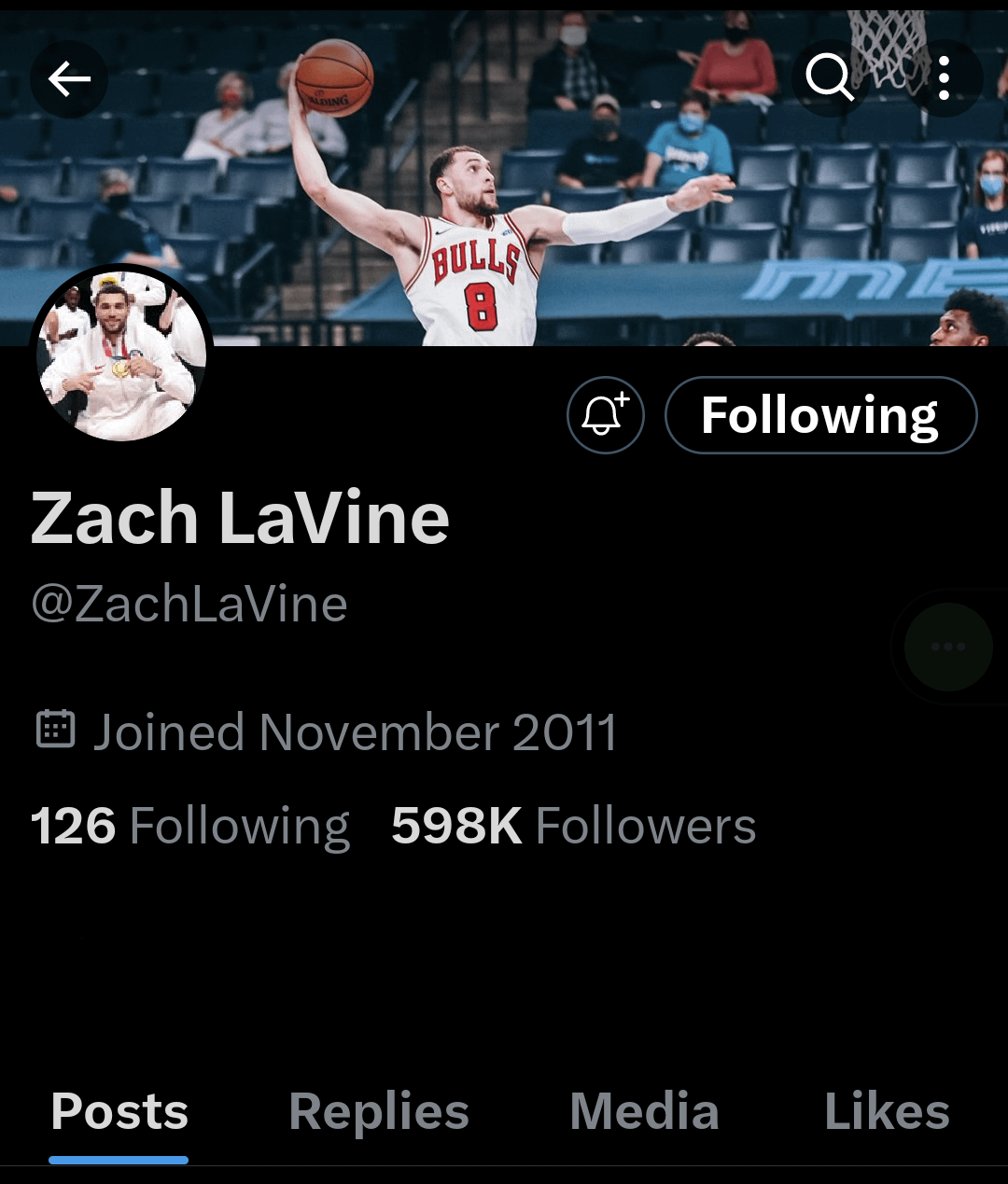
Task: Switch to the Likes tab
Action: (887, 1112)
